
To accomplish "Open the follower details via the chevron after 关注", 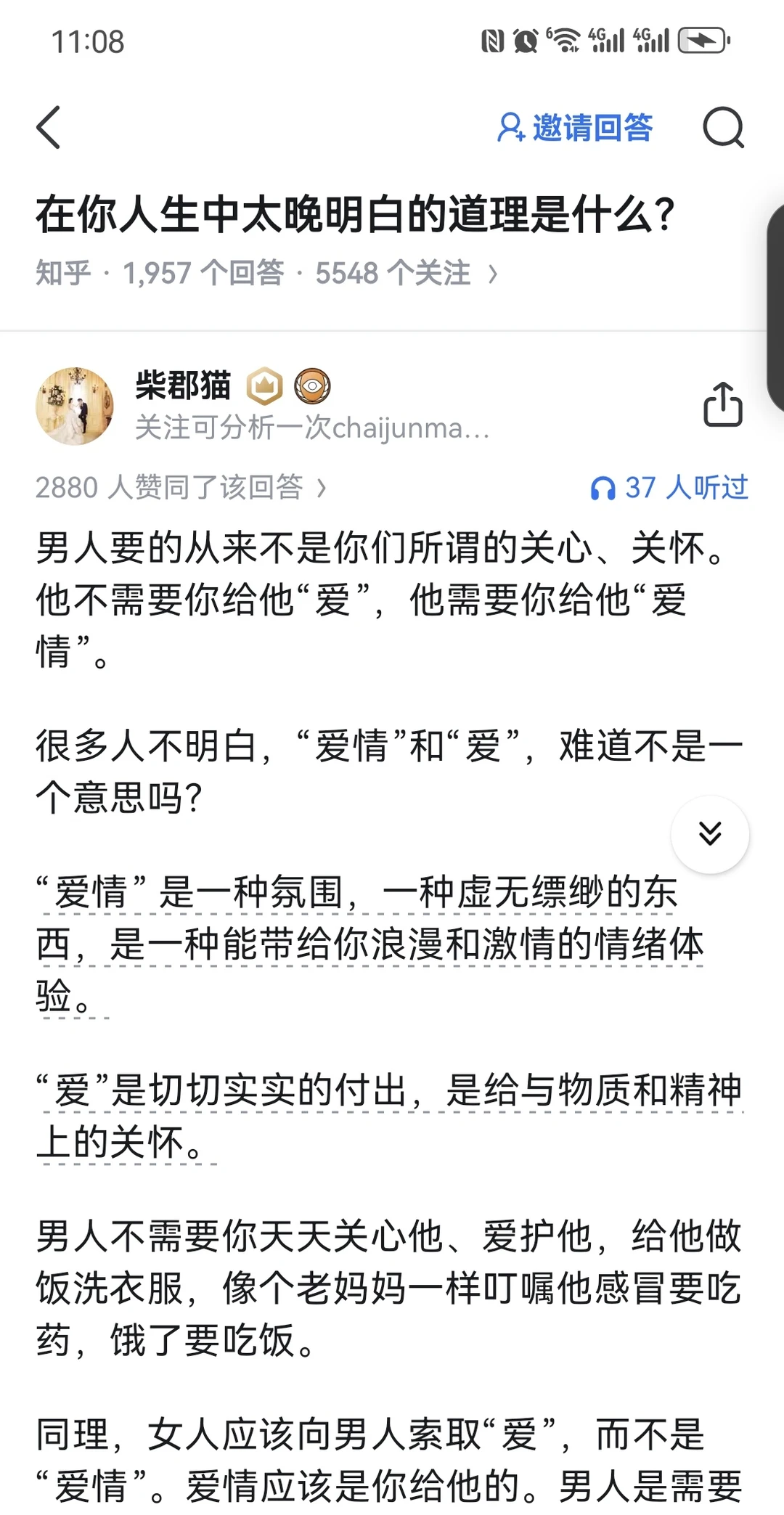I will click(493, 272).
